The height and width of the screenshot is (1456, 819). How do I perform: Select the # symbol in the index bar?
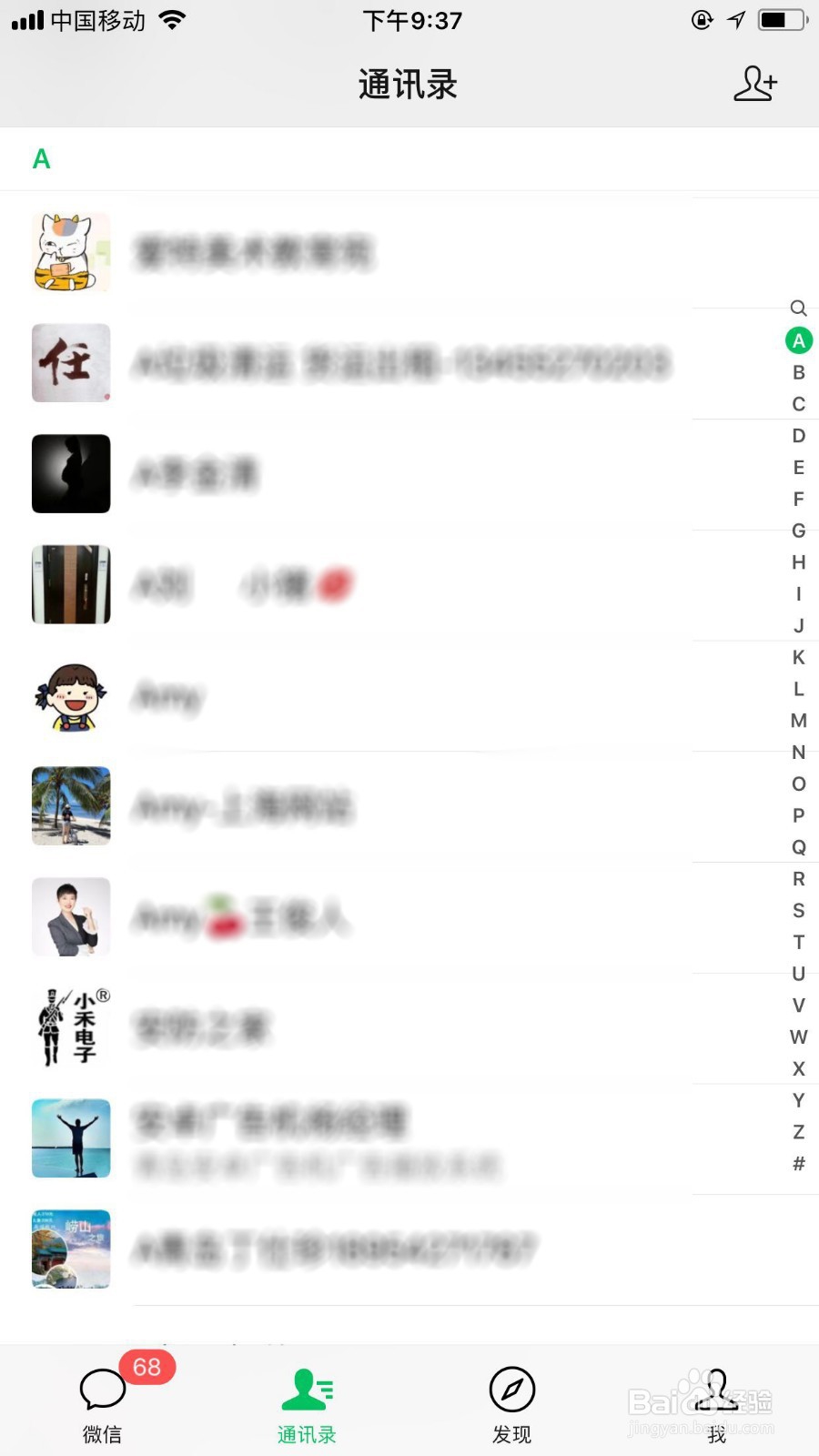click(x=798, y=1163)
